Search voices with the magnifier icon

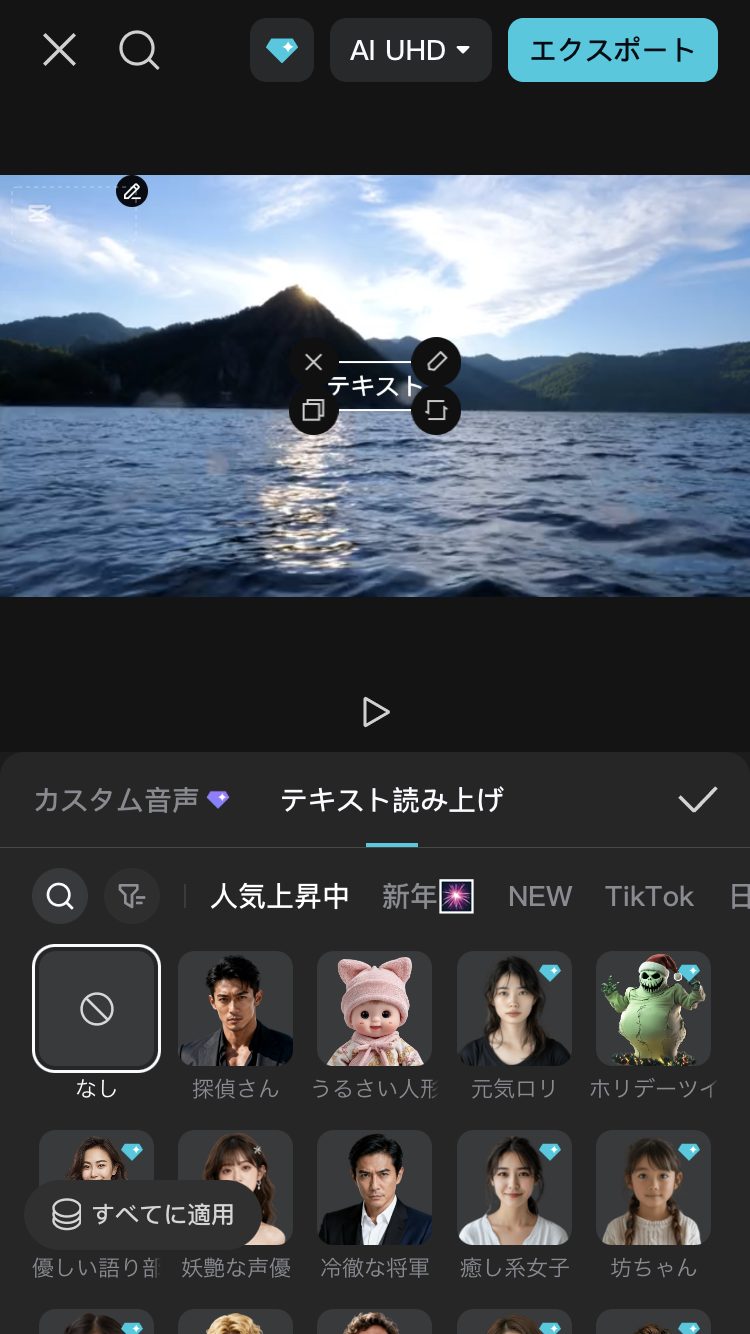click(60, 896)
